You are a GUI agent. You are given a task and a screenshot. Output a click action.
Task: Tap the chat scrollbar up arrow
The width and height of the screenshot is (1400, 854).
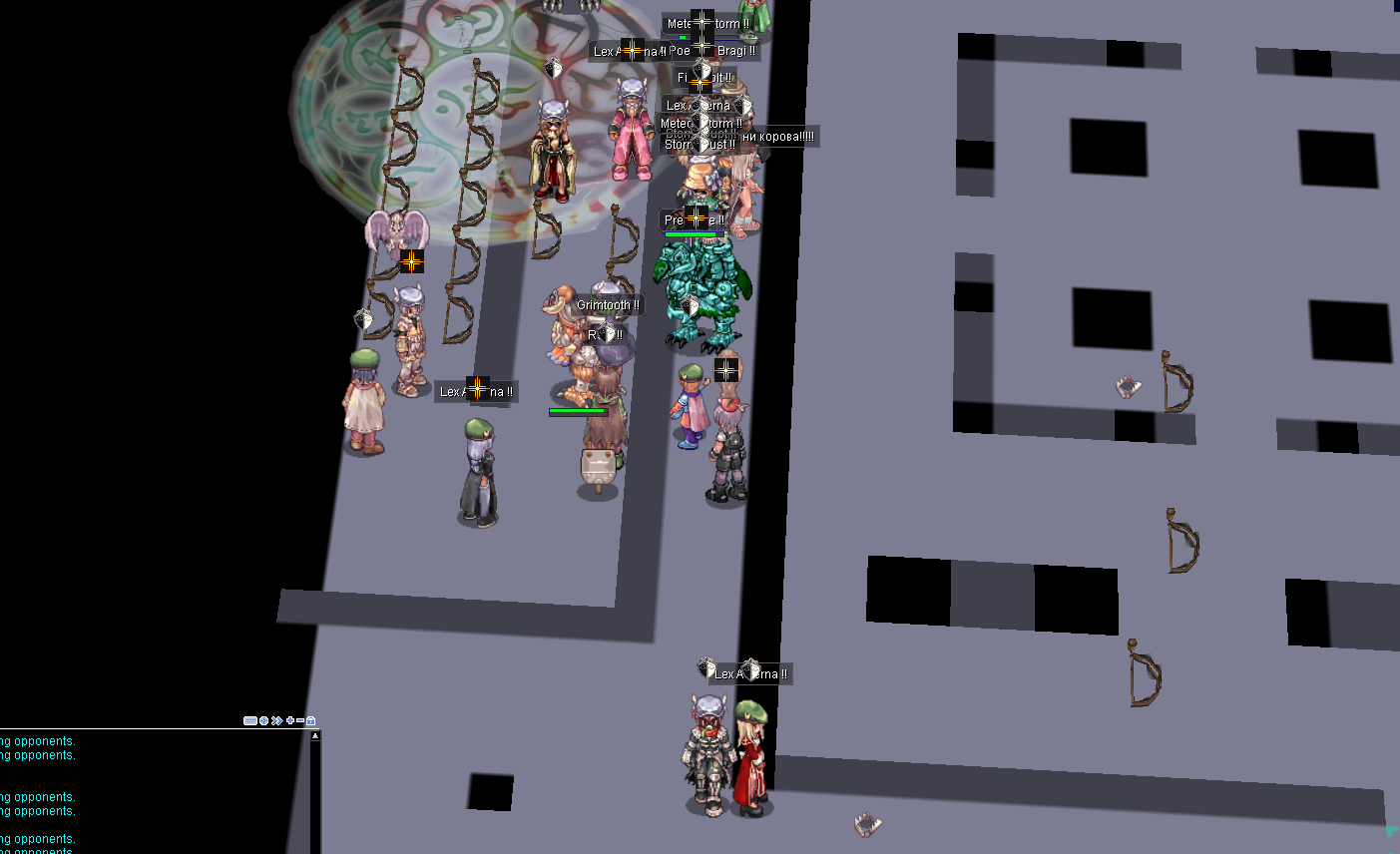(x=315, y=735)
